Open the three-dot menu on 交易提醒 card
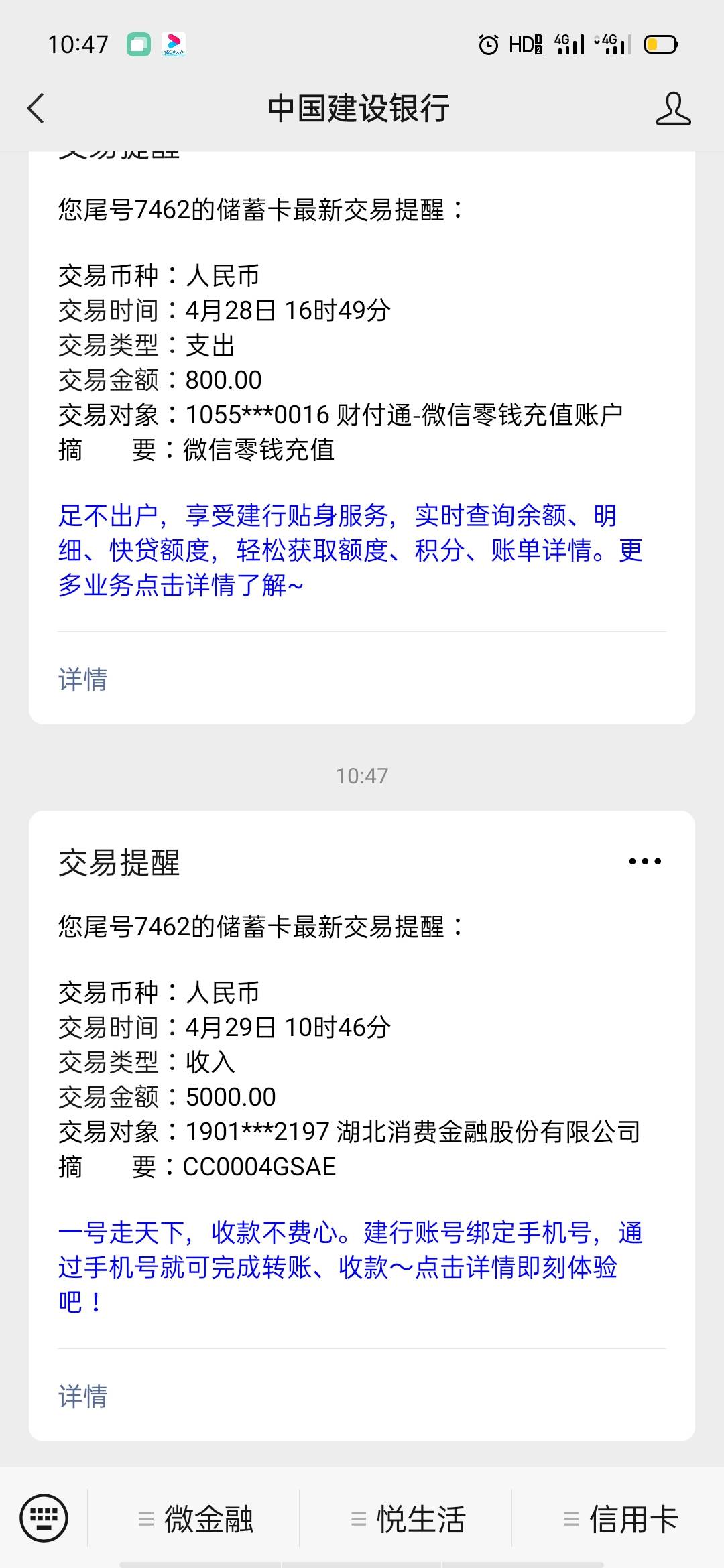Image resolution: width=724 pixels, height=1568 pixels. (x=645, y=862)
